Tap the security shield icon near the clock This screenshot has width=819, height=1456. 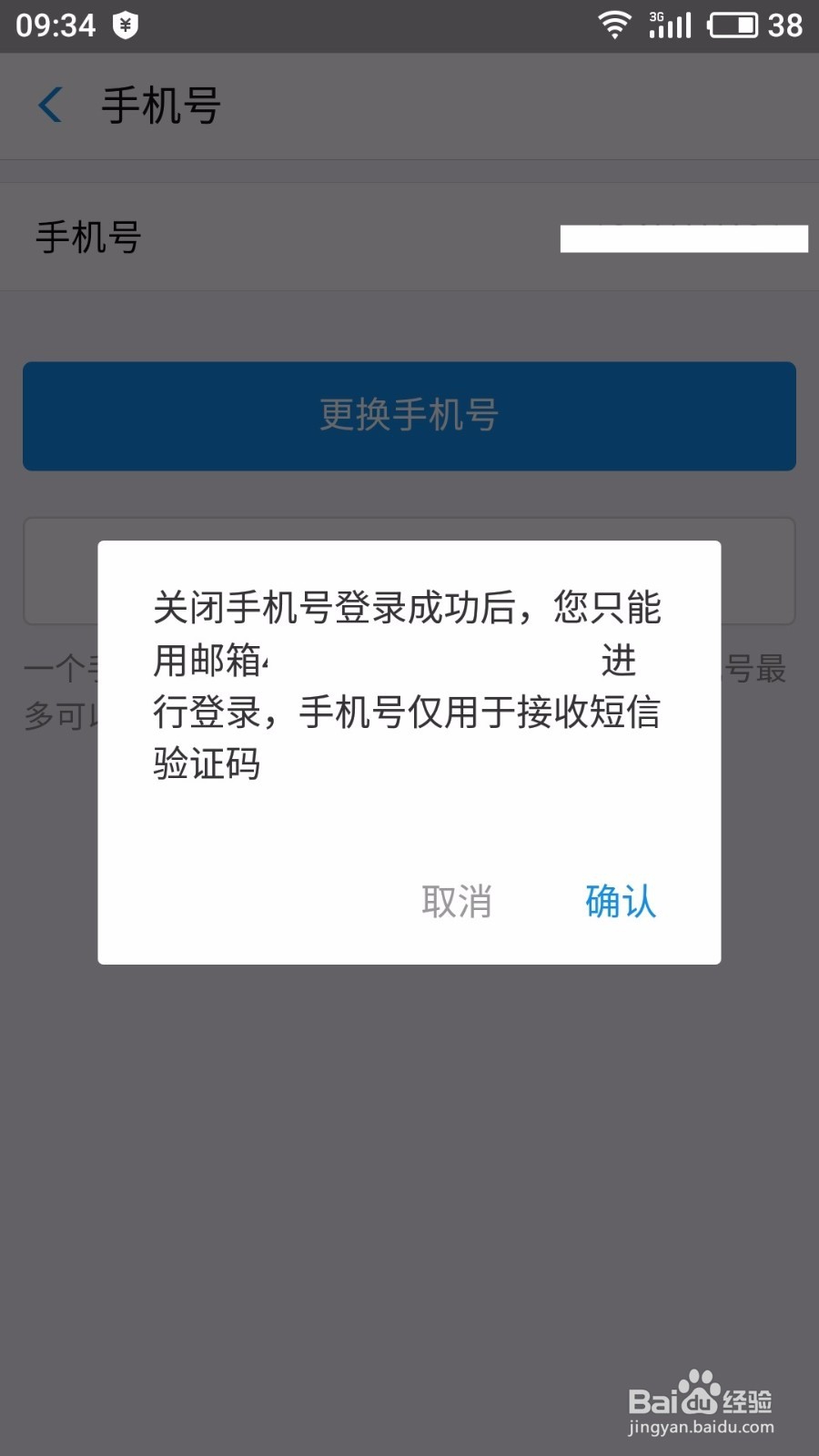123,25
